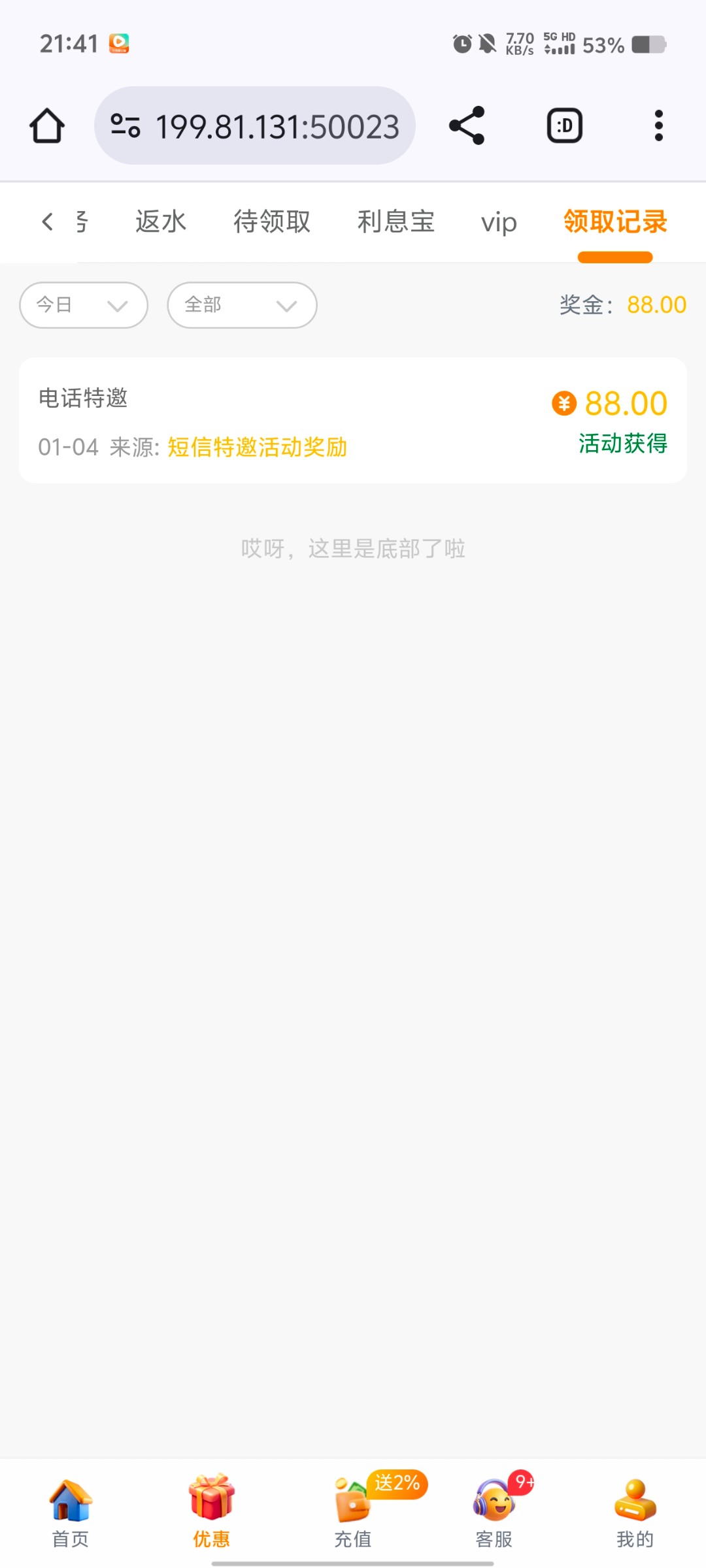706x1568 pixels.
Task: Open the 今日 date filter dropdown
Action: [x=82, y=304]
